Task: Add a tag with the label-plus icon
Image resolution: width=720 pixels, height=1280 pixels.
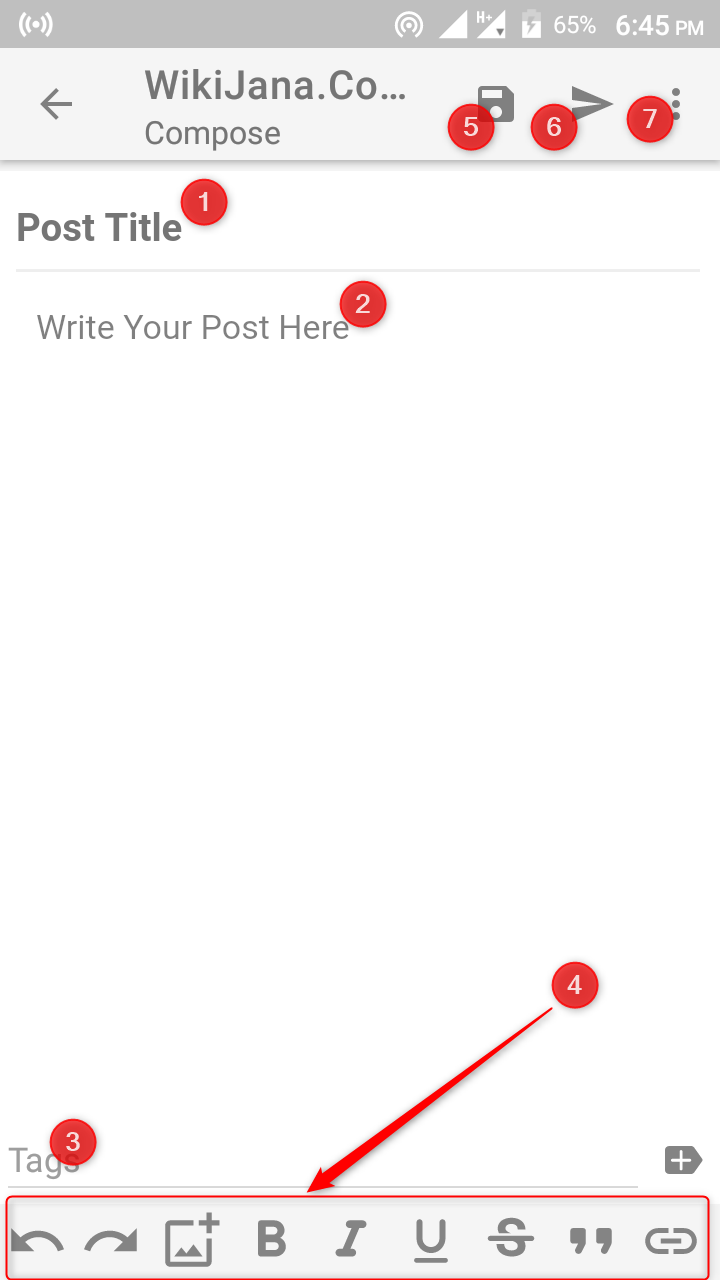Action: pyautogui.click(x=683, y=1160)
